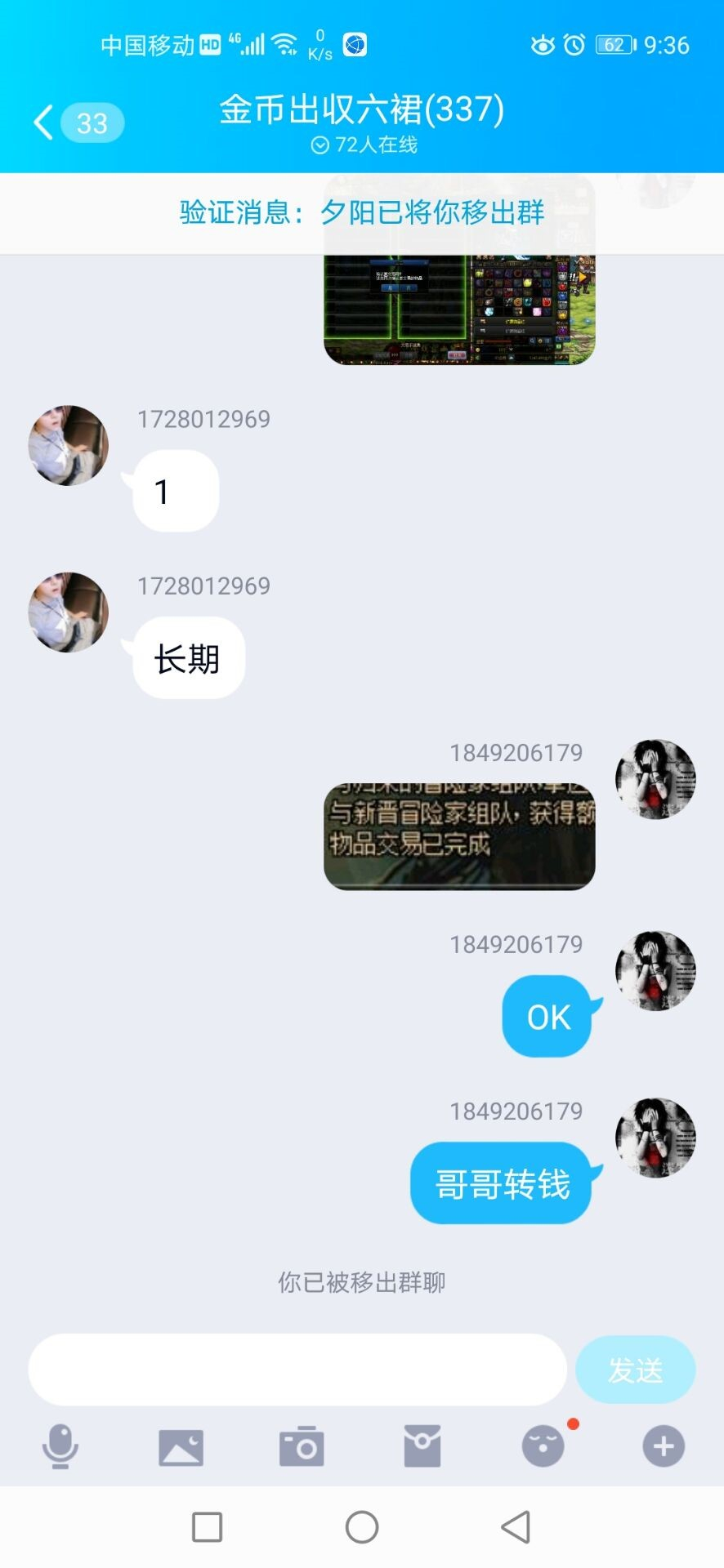
Task: Open voice input microphone
Action: [60, 1446]
